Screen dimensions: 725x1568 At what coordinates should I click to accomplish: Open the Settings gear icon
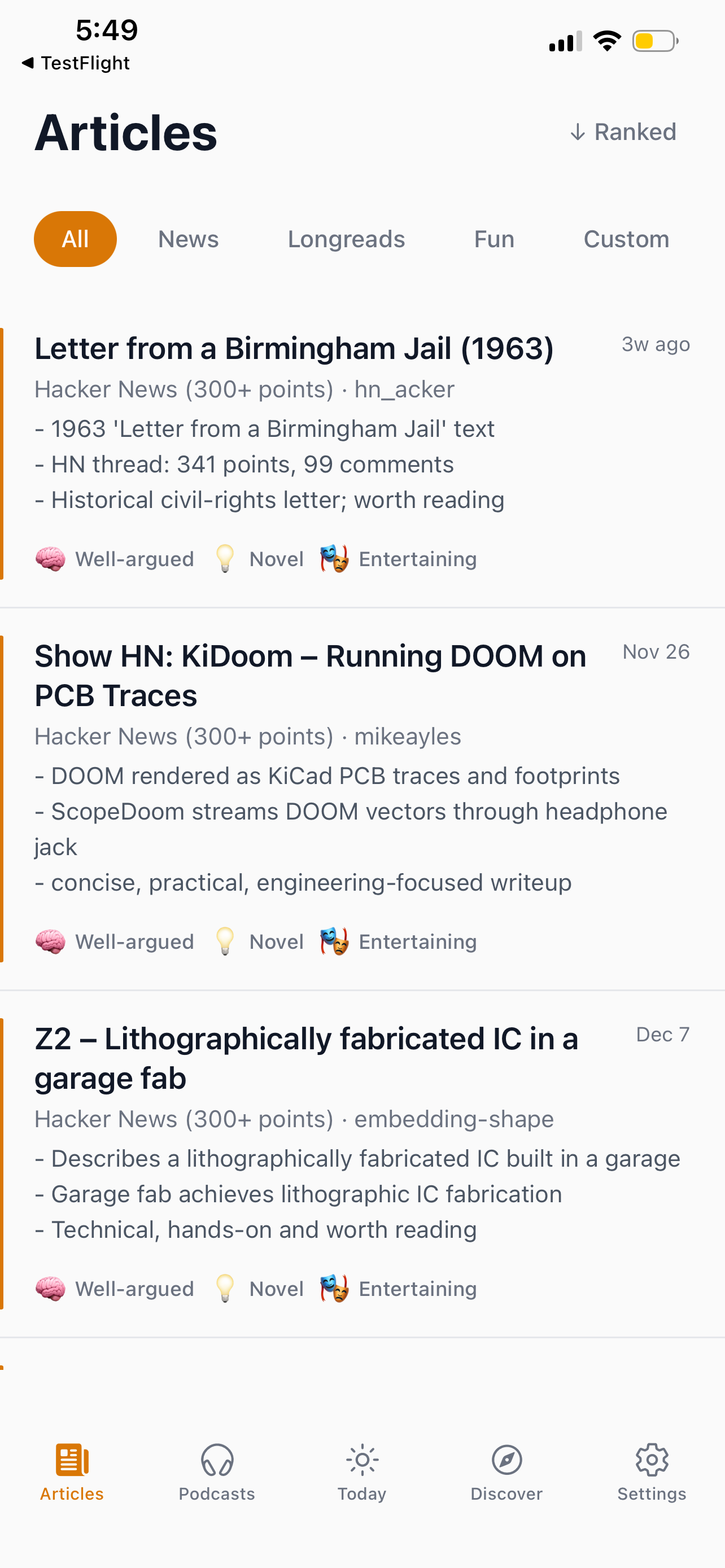tap(652, 1460)
